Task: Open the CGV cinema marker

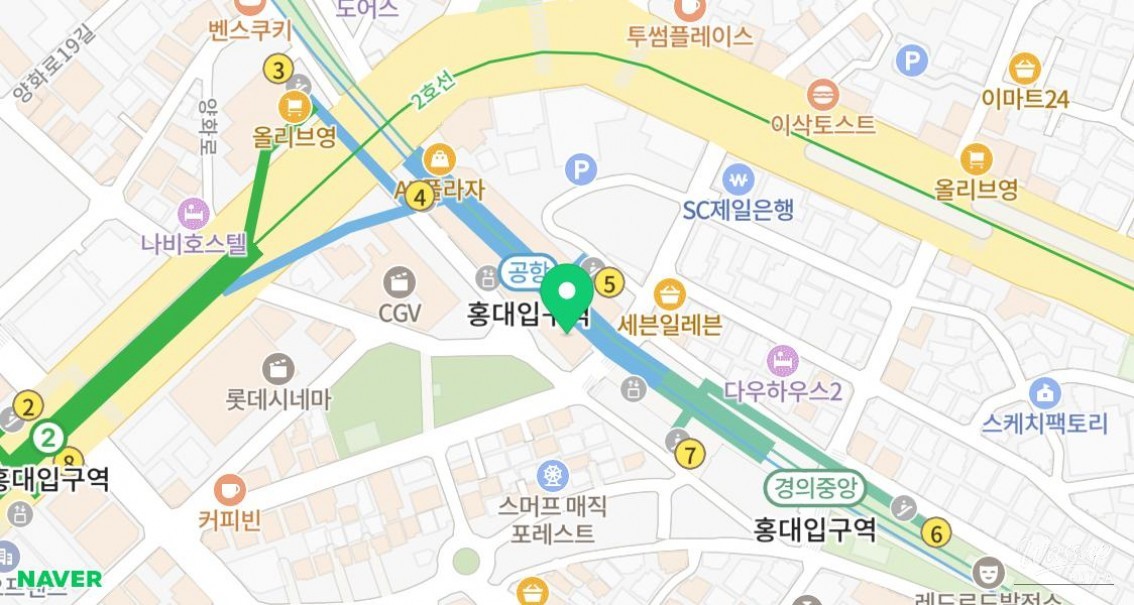Action: click(399, 282)
